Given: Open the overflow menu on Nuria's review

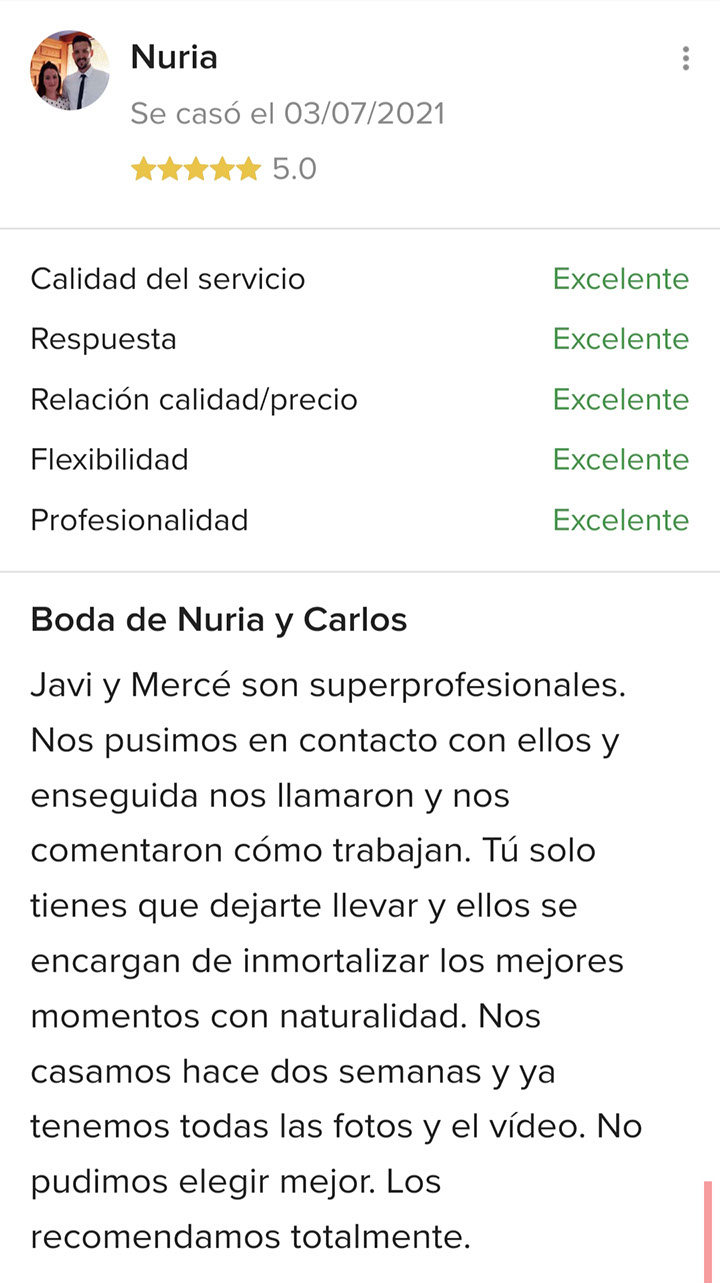Looking at the screenshot, I should coord(685,58).
